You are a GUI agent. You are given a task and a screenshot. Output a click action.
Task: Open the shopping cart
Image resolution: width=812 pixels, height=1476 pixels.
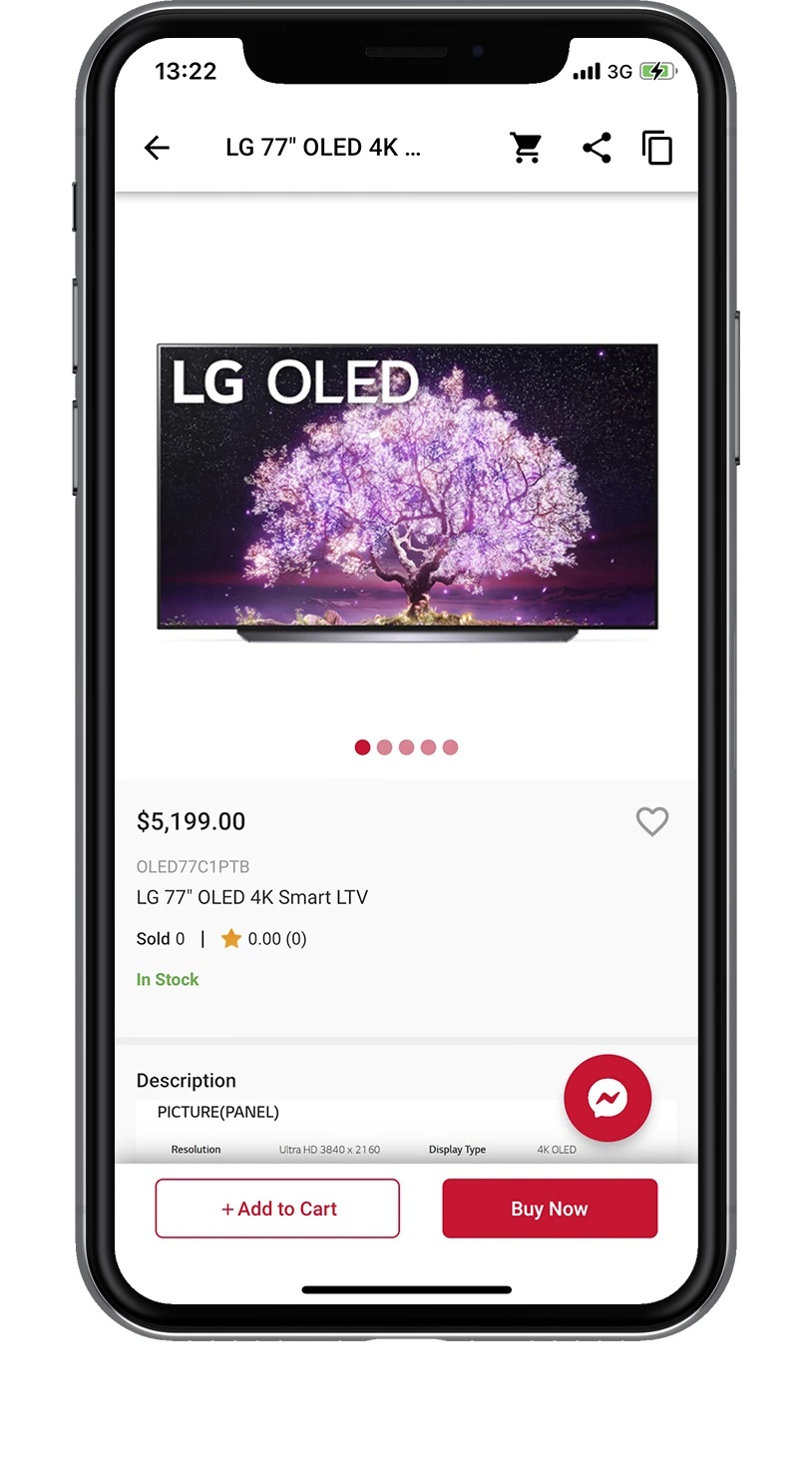[526, 148]
